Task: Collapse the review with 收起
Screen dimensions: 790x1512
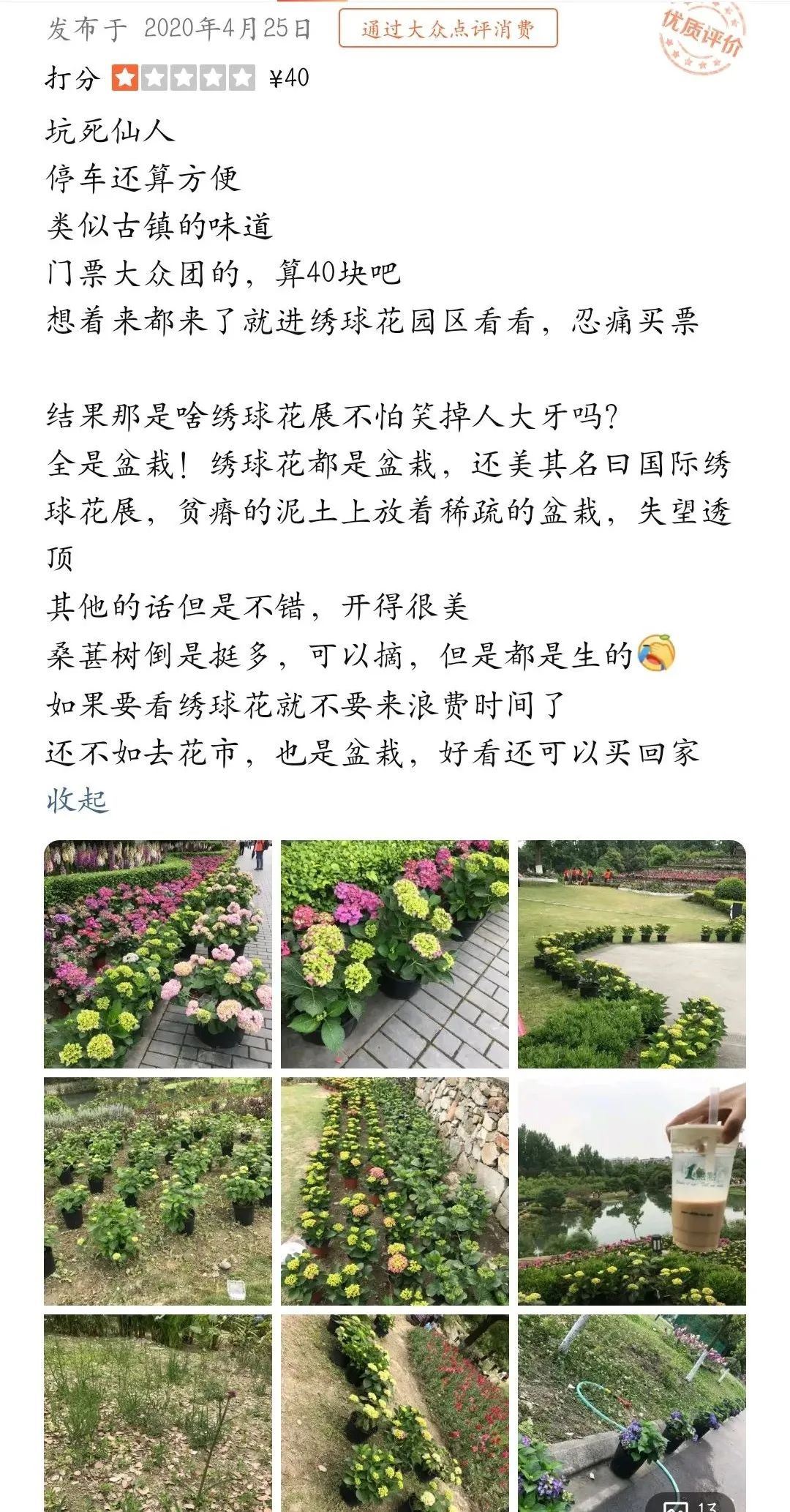Action: [x=78, y=801]
